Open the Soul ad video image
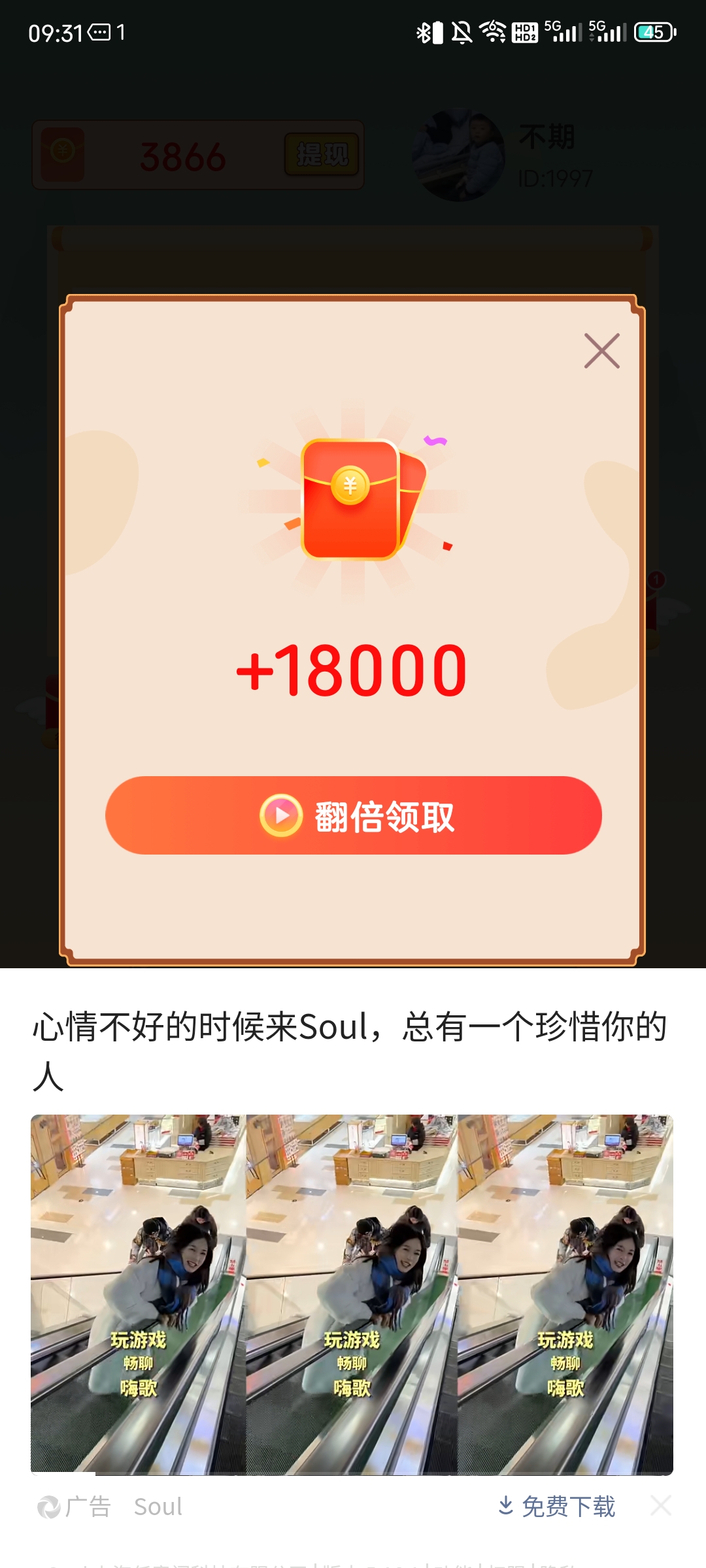The width and height of the screenshot is (706, 1568). [352, 1295]
